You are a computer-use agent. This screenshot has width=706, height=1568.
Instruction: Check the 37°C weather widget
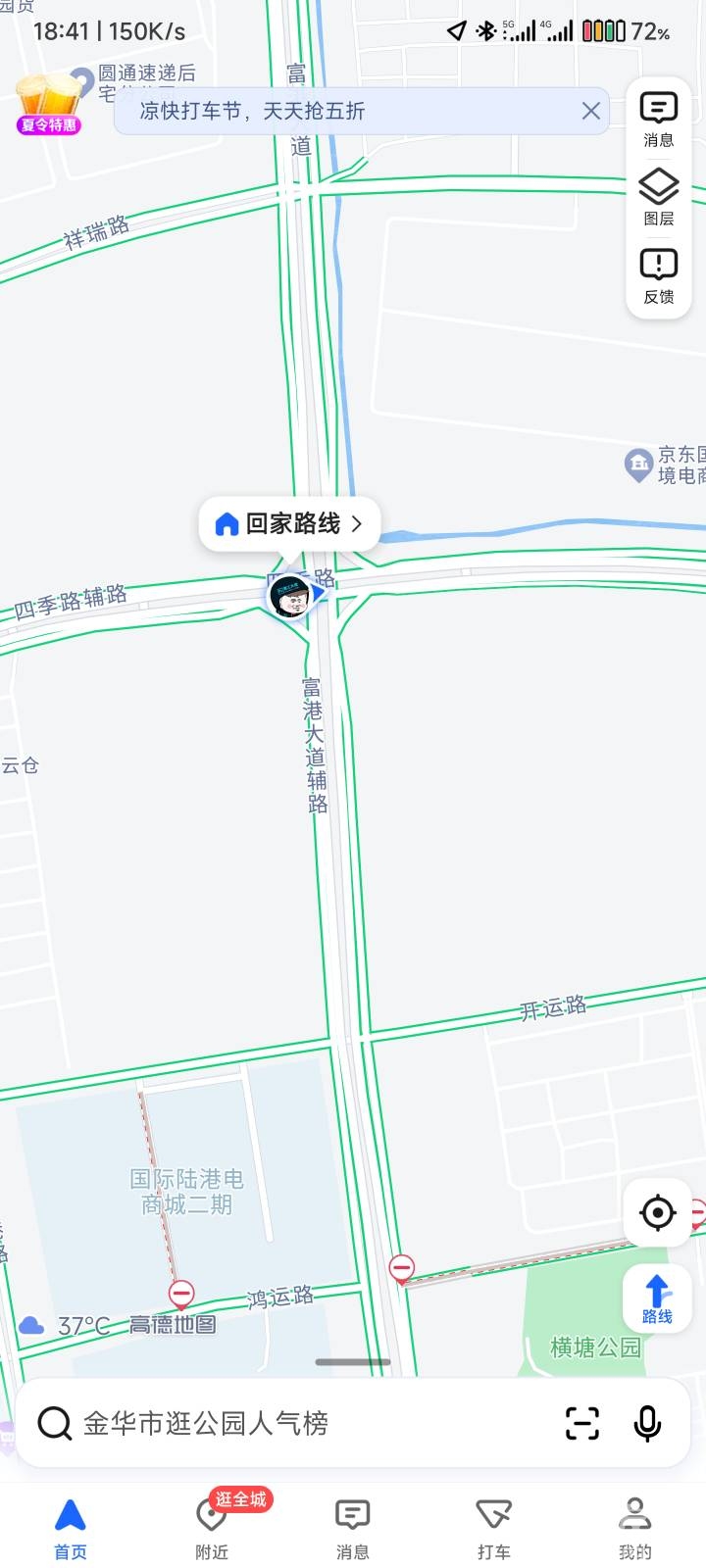67,1326
